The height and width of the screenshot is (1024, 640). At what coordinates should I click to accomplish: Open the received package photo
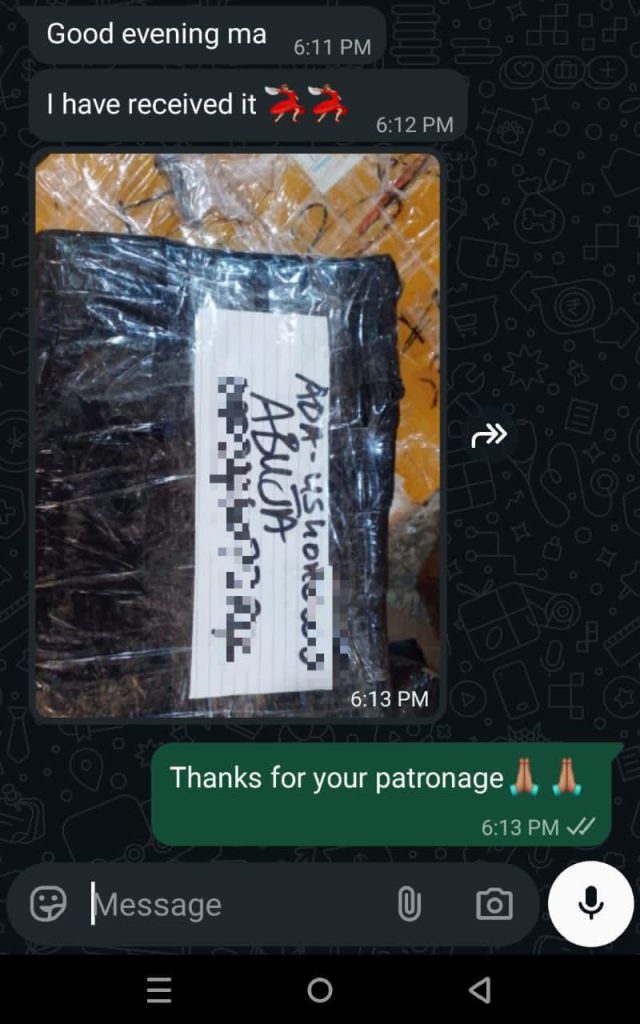(x=237, y=435)
